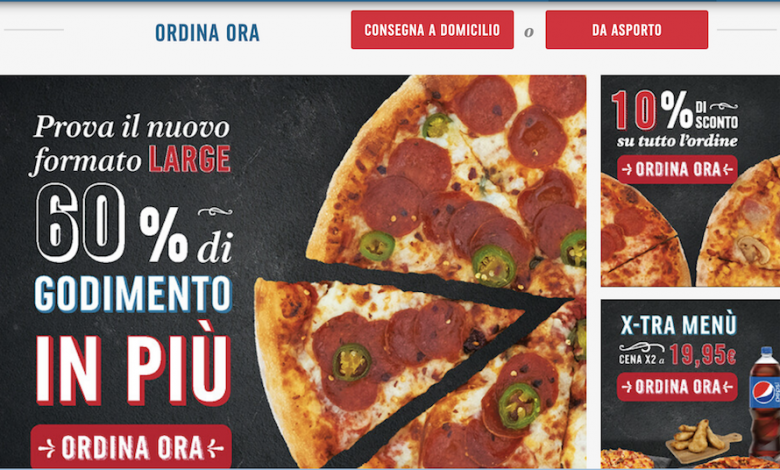Tap Ordina ora on the 10% sconto offer

coord(677,169)
